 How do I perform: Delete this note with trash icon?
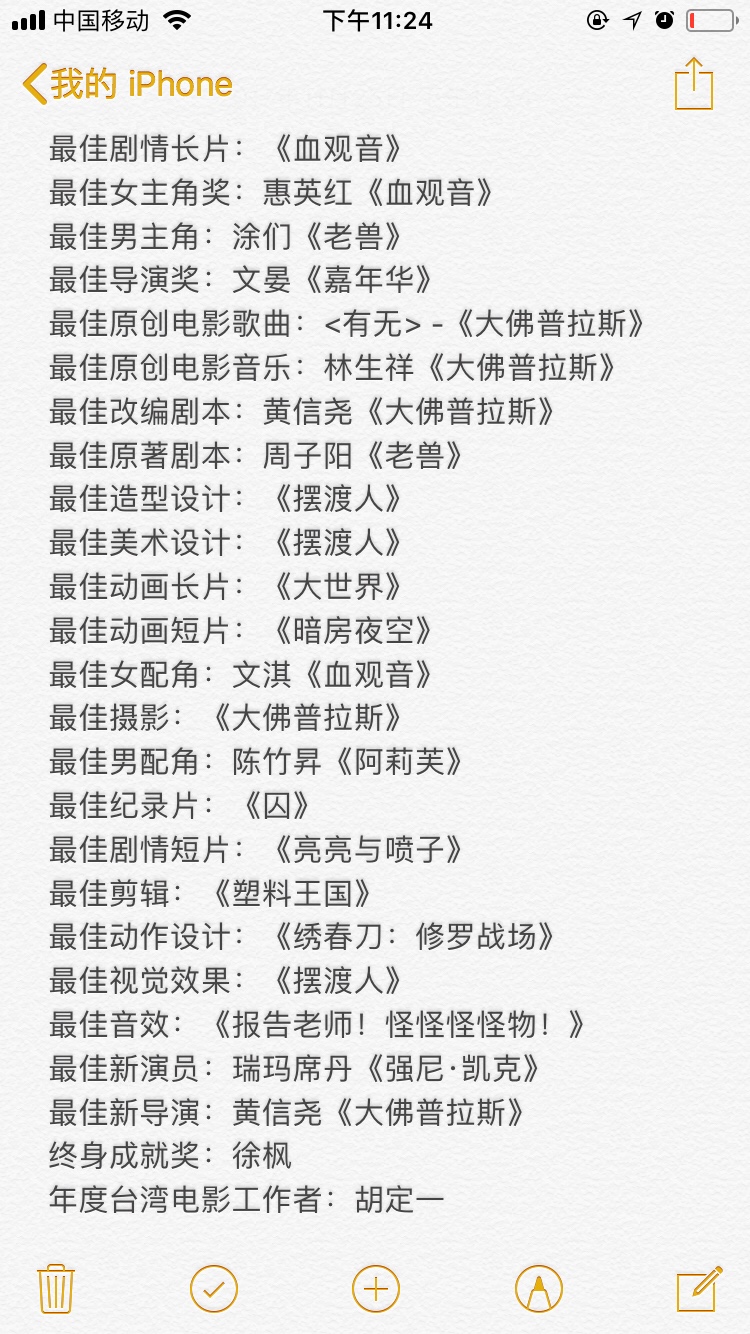pos(55,1288)
